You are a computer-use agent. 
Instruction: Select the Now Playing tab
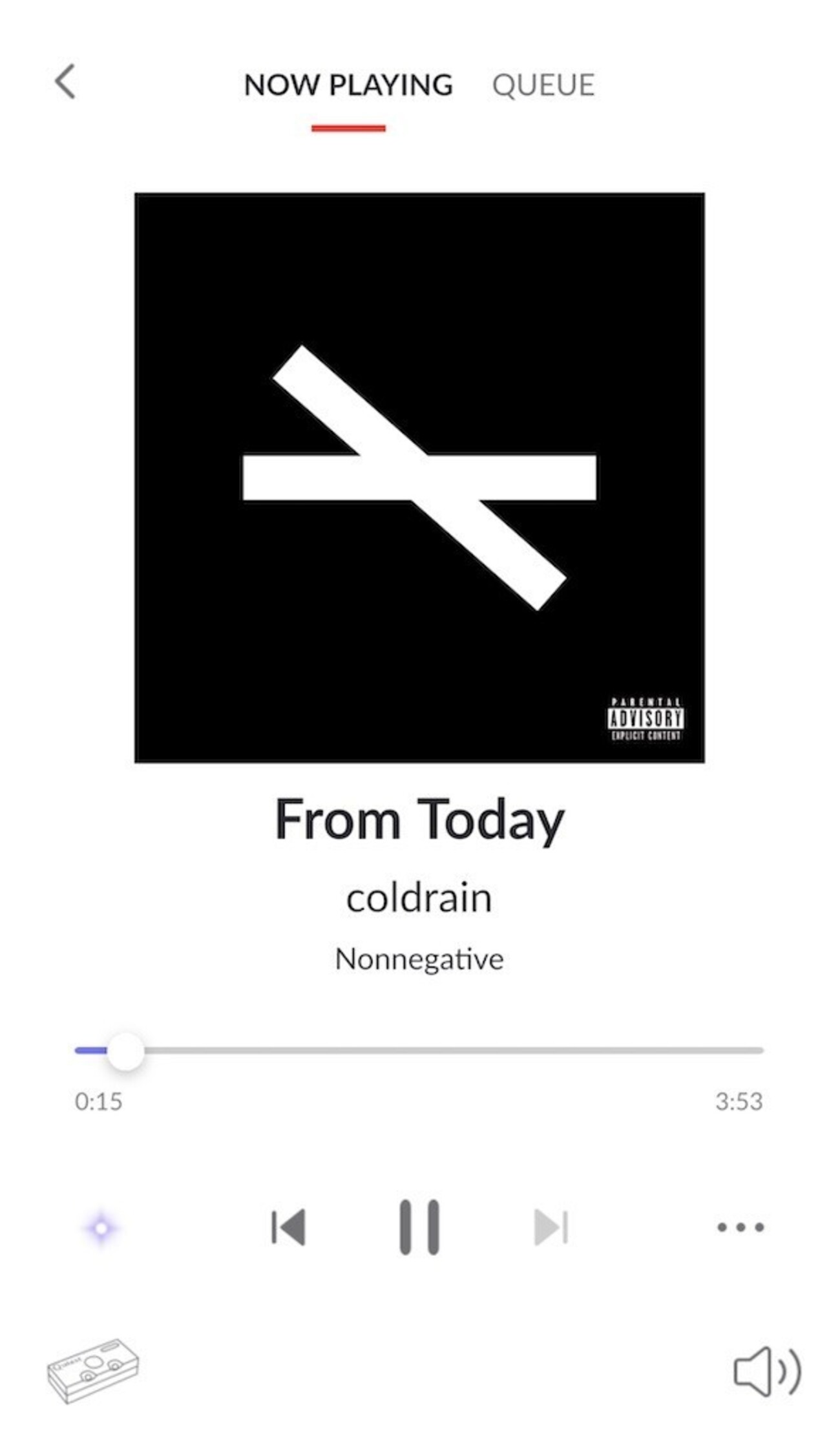(348, 85)
